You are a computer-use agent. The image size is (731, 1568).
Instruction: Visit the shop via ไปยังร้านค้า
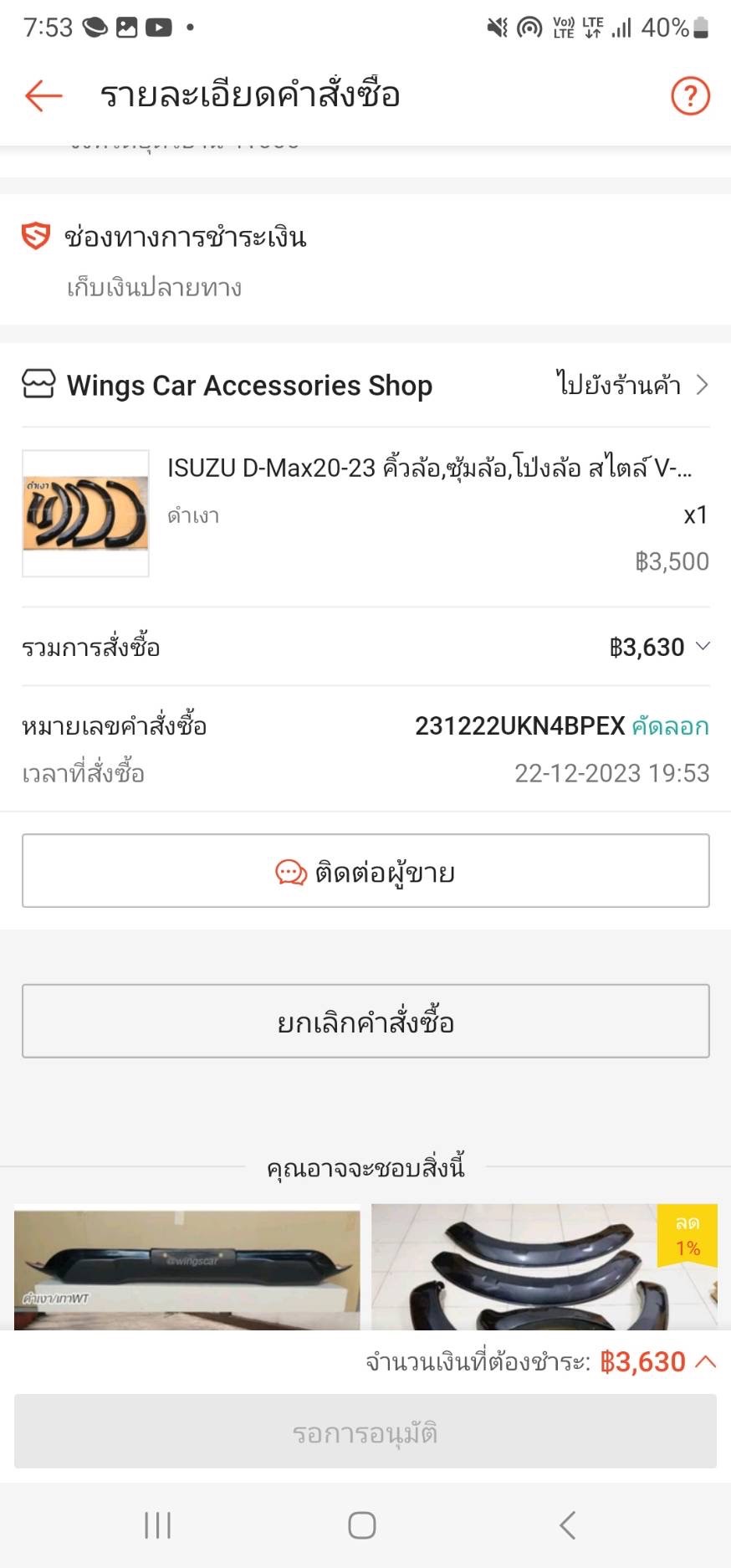(632, 385)
